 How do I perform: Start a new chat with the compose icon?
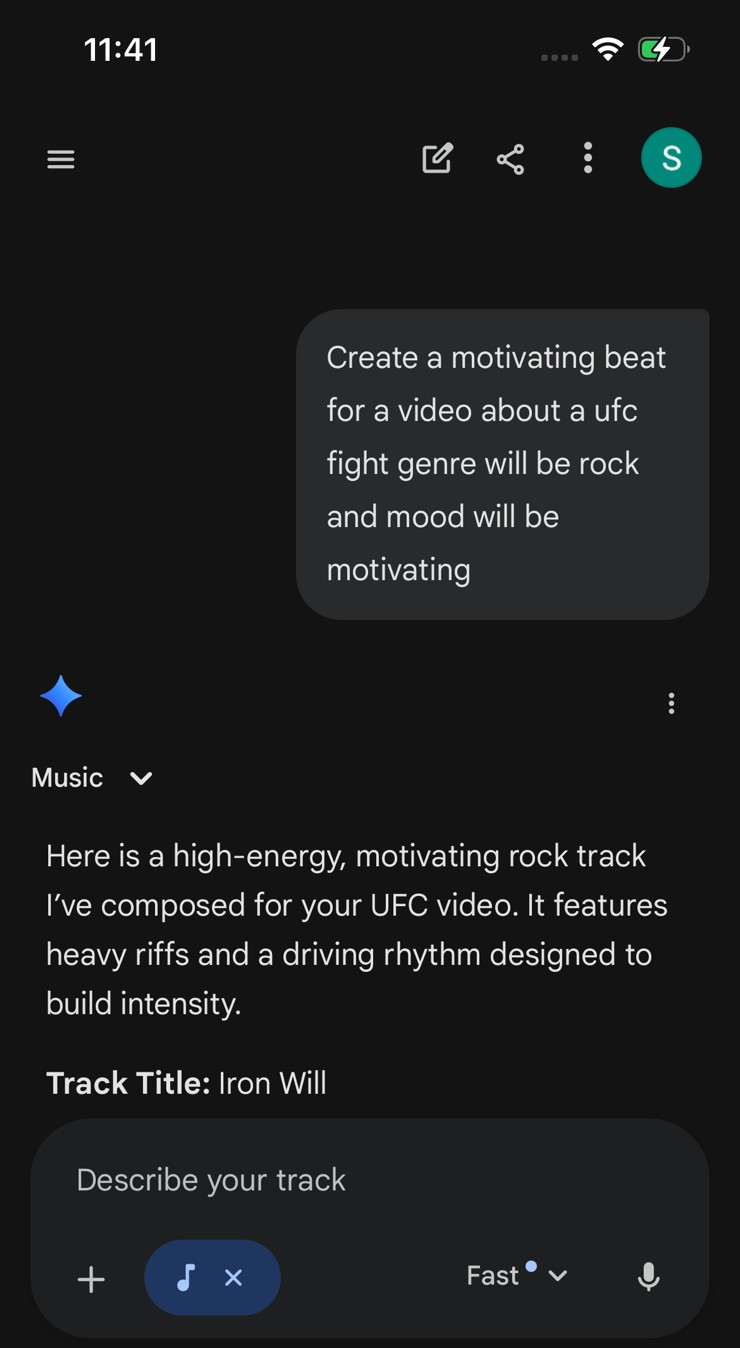coord(437,158)
